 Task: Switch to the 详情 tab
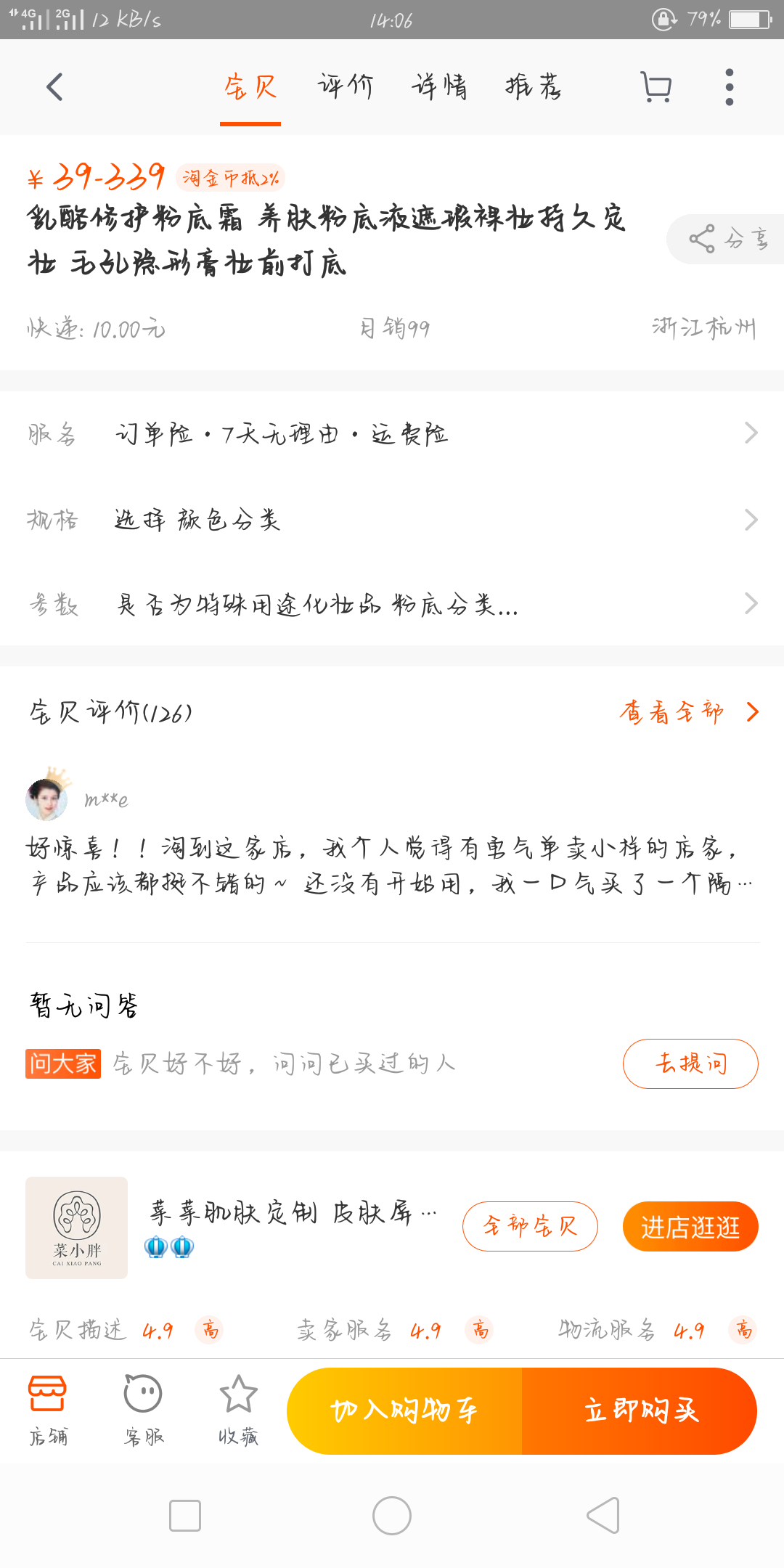(x=439, y=87)
